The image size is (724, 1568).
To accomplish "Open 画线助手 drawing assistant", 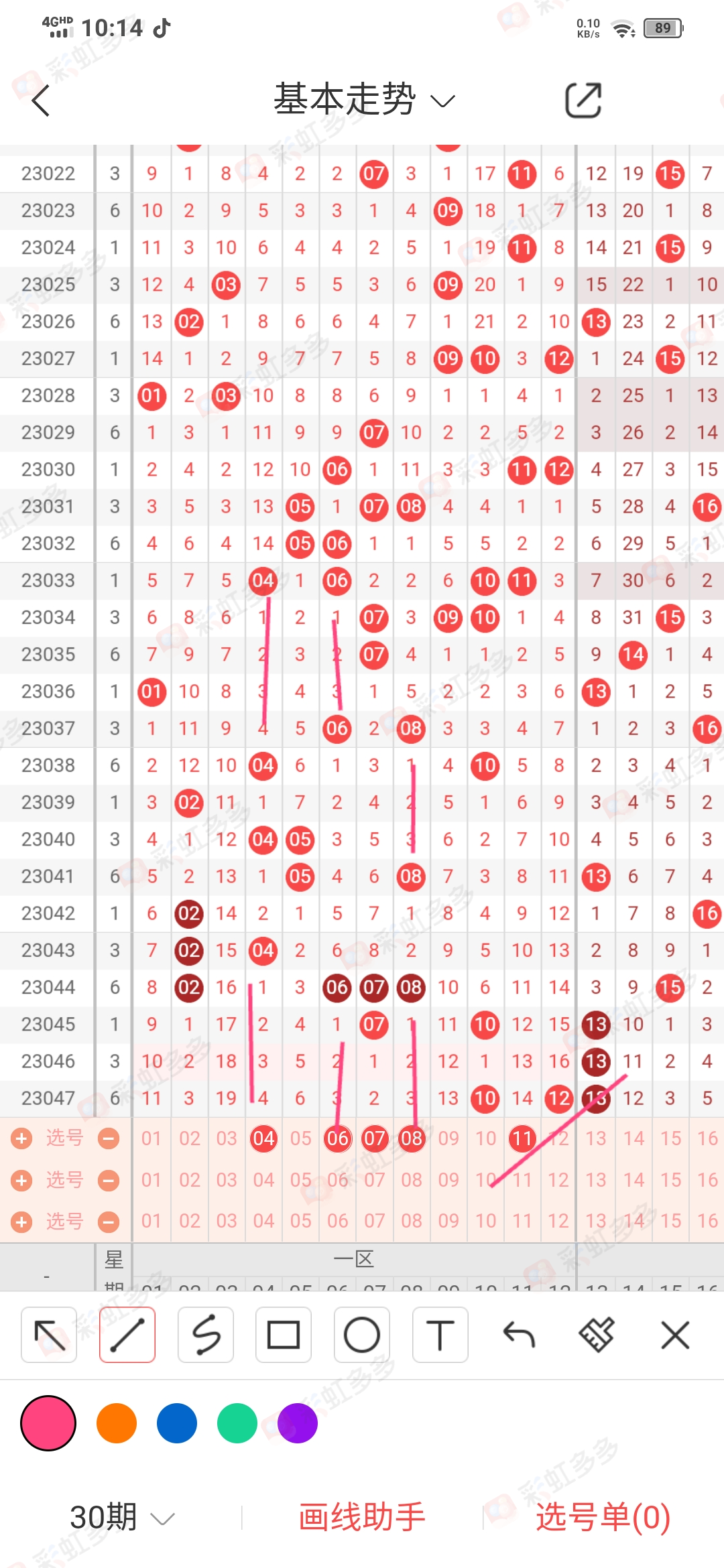I will click(x=362, y=1517).
